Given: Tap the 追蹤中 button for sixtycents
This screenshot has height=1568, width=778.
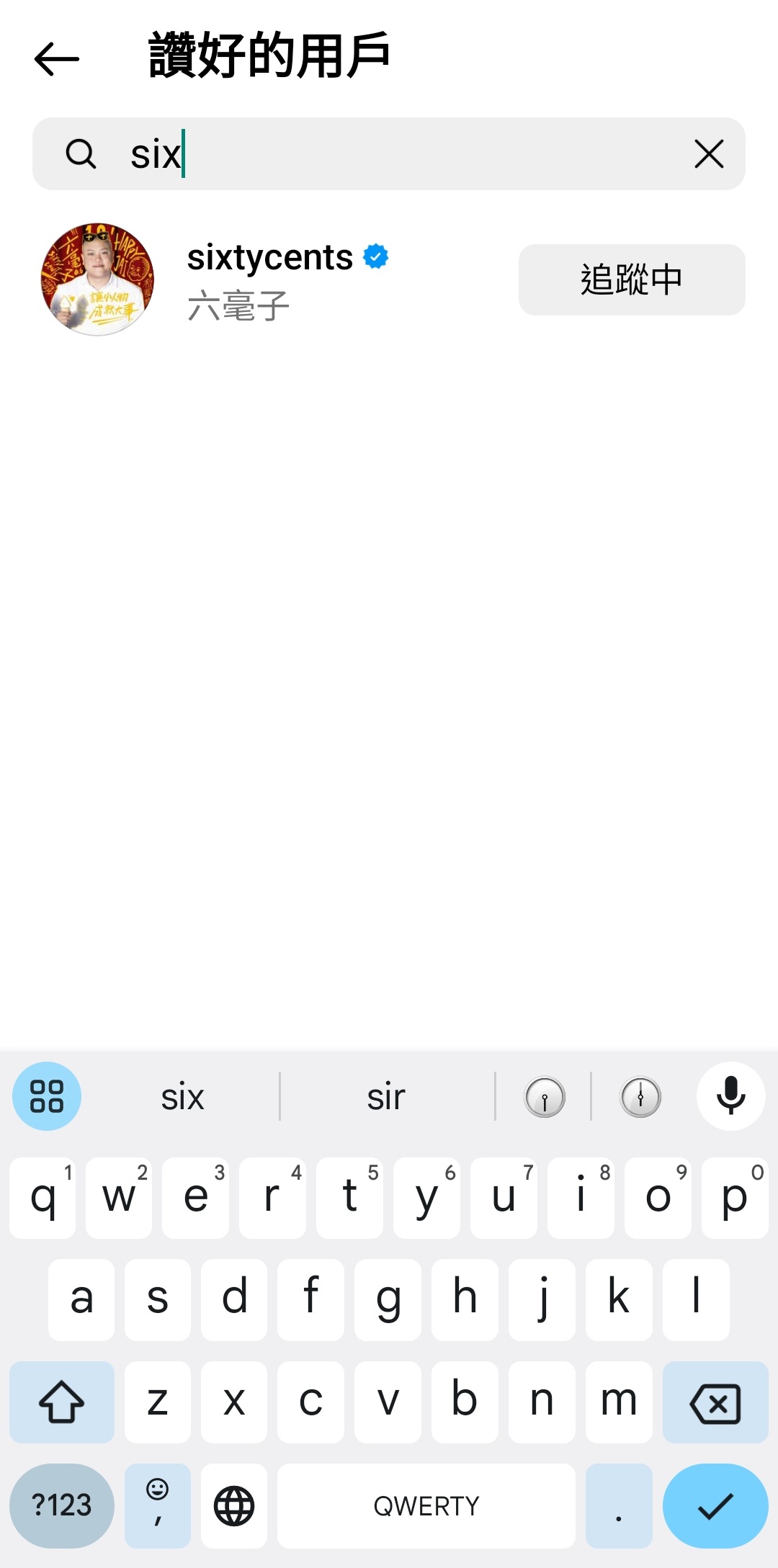Looking at the screenshot, I should pos(631,279).
